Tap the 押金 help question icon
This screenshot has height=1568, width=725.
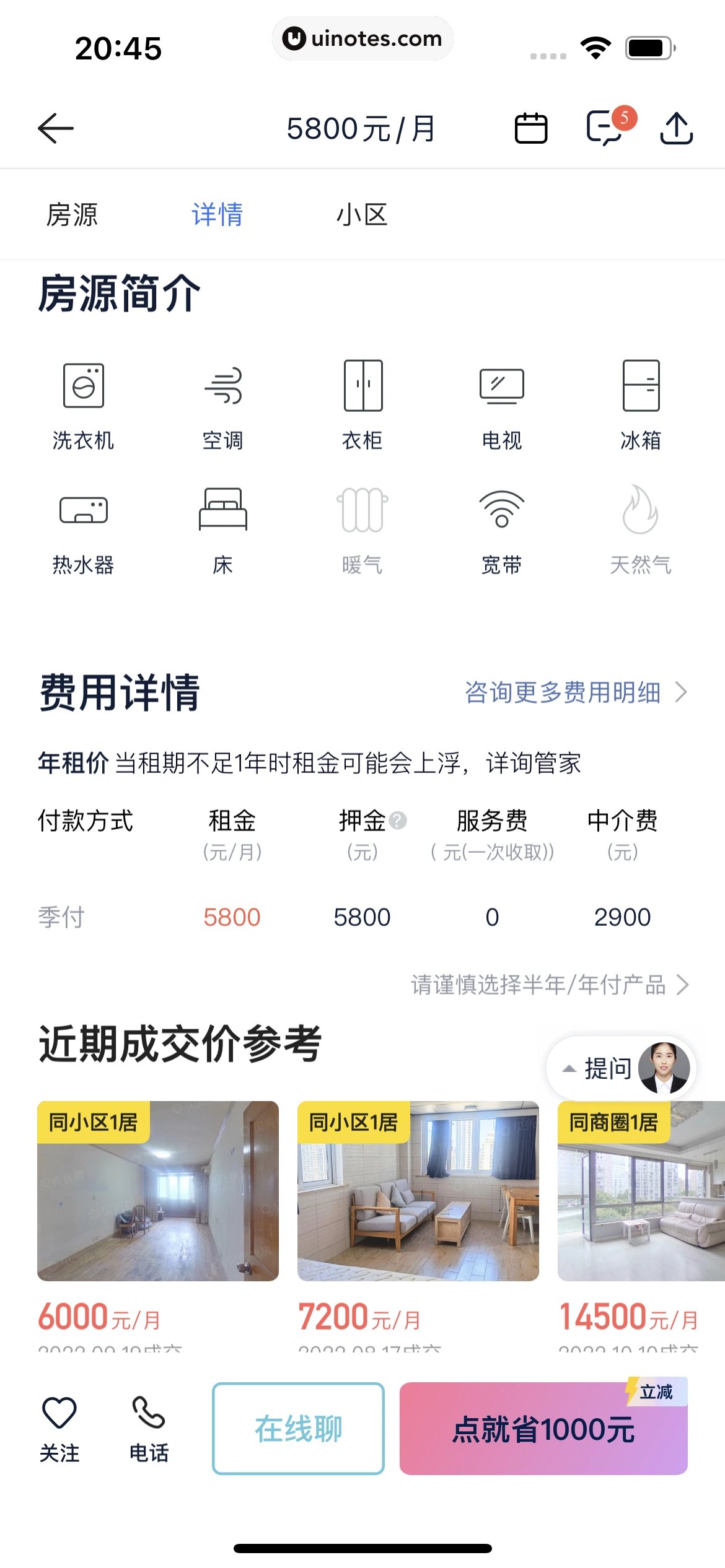coord(398,821)
